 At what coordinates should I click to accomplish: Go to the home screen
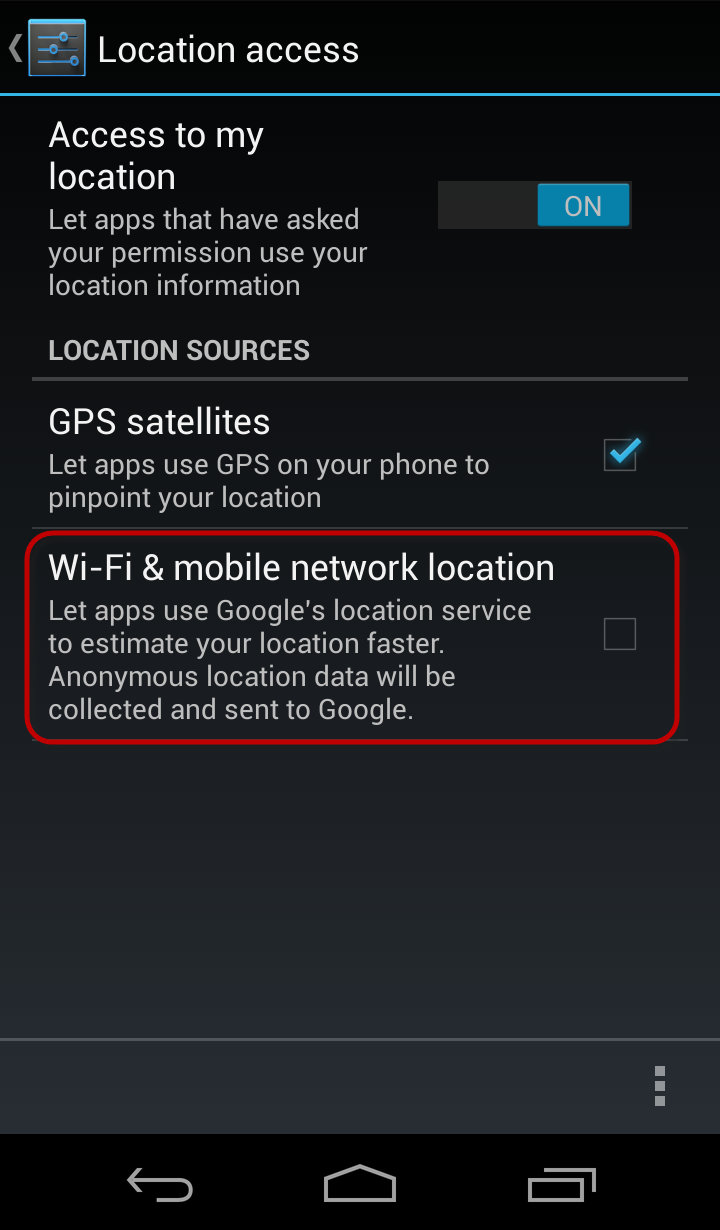coord(360,1184)
